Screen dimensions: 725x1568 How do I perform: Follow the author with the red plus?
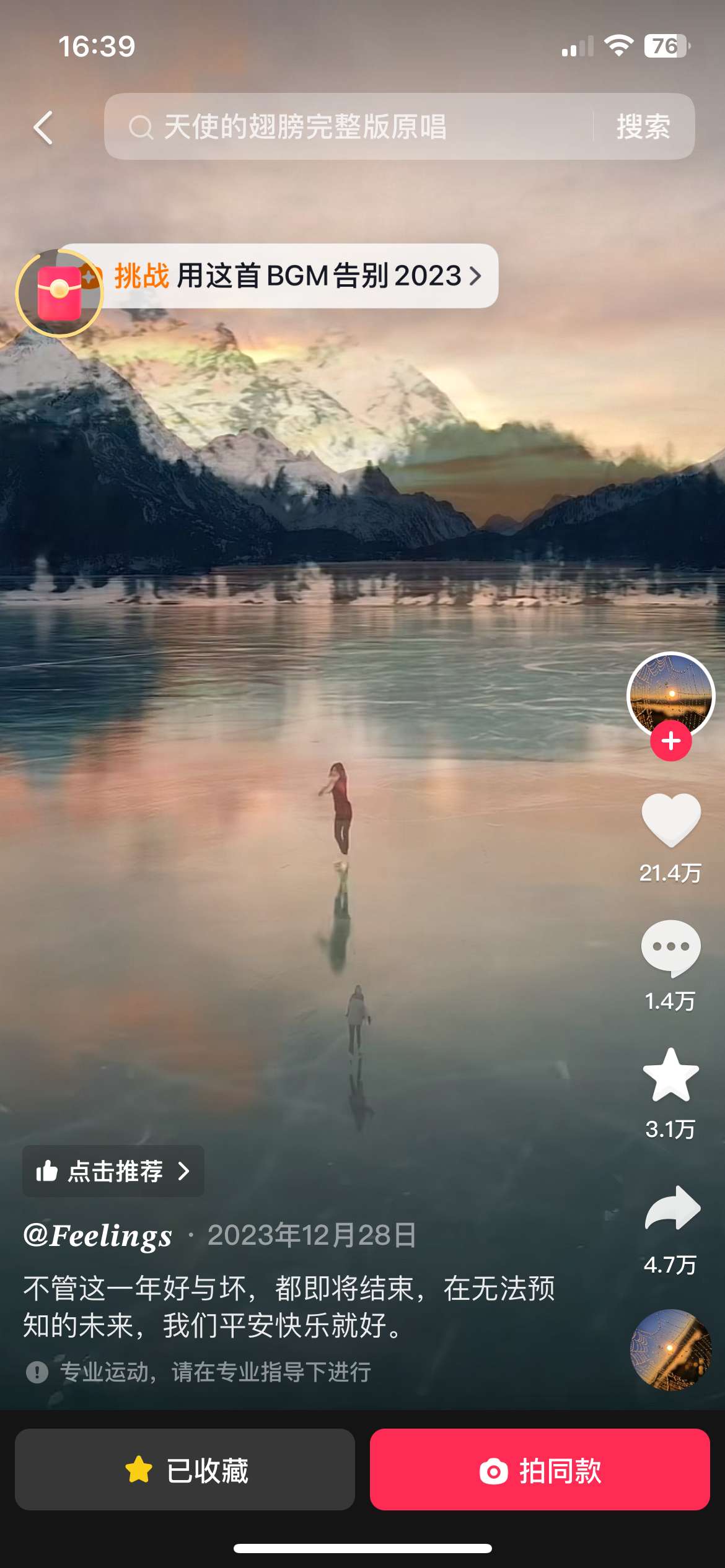(670, 741)
